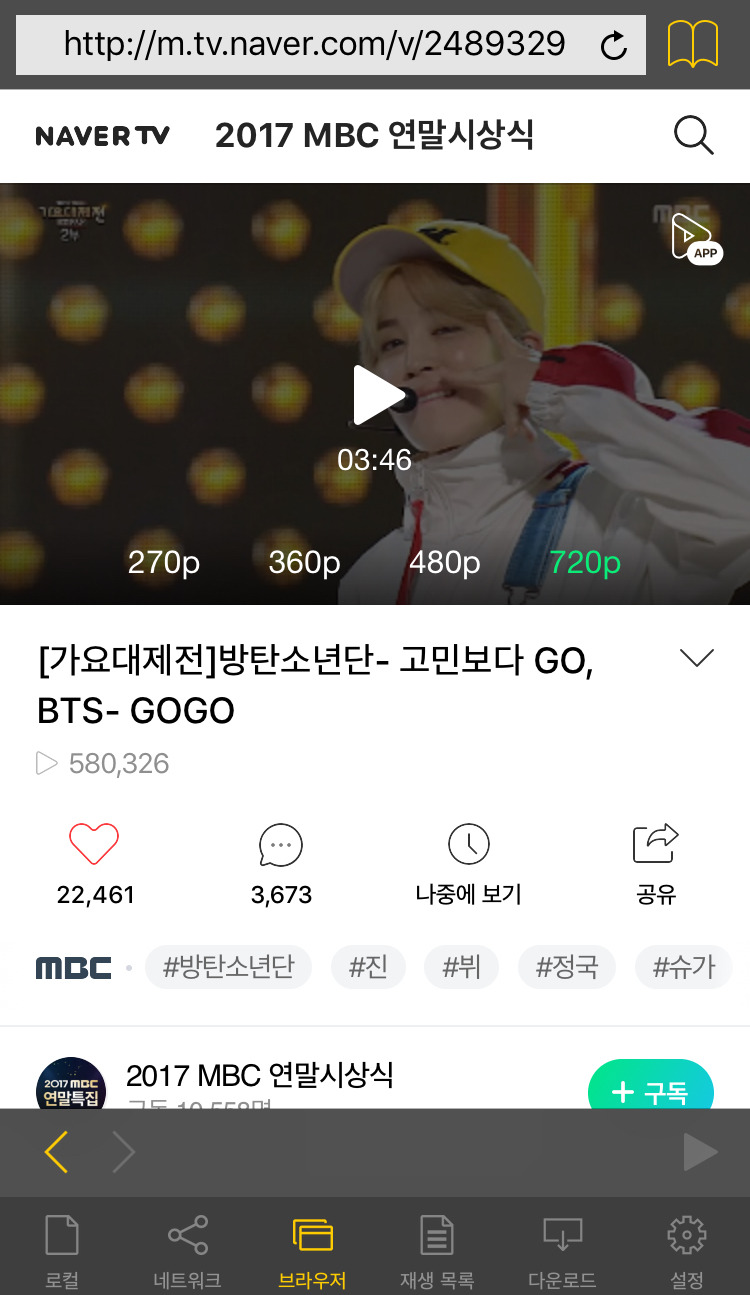This screenshot has width=750, height=1295.
Task: Open Naver TV search magnifier
Action: pyautogui.click(x=693, y=135)
